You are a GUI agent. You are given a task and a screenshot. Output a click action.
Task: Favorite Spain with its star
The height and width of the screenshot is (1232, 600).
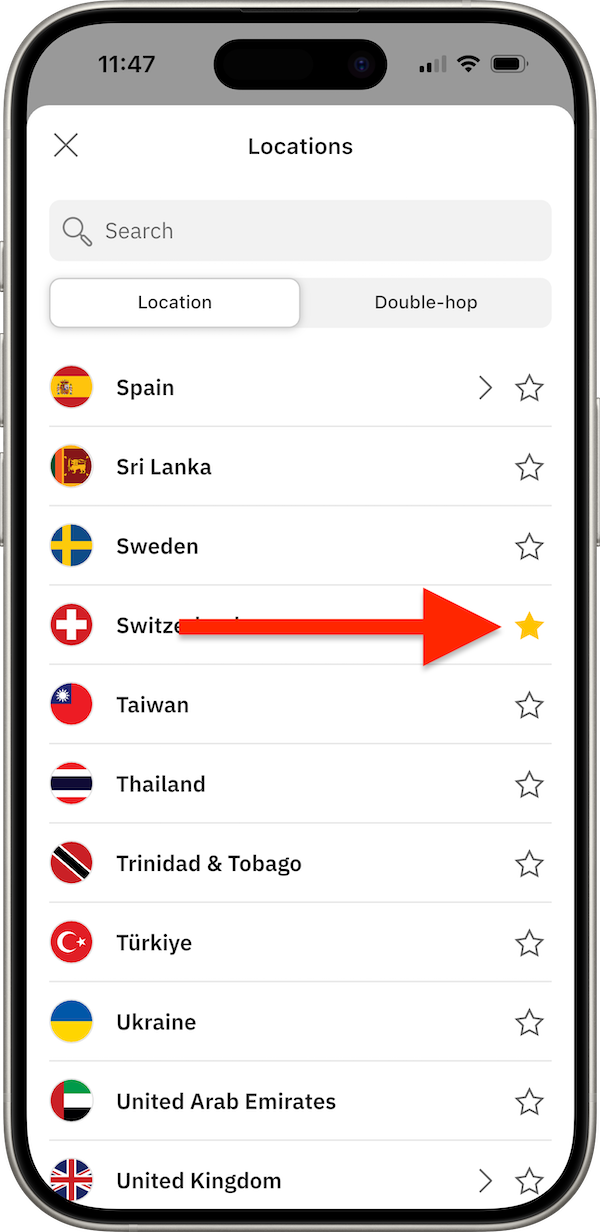click(x=529, y=388)
